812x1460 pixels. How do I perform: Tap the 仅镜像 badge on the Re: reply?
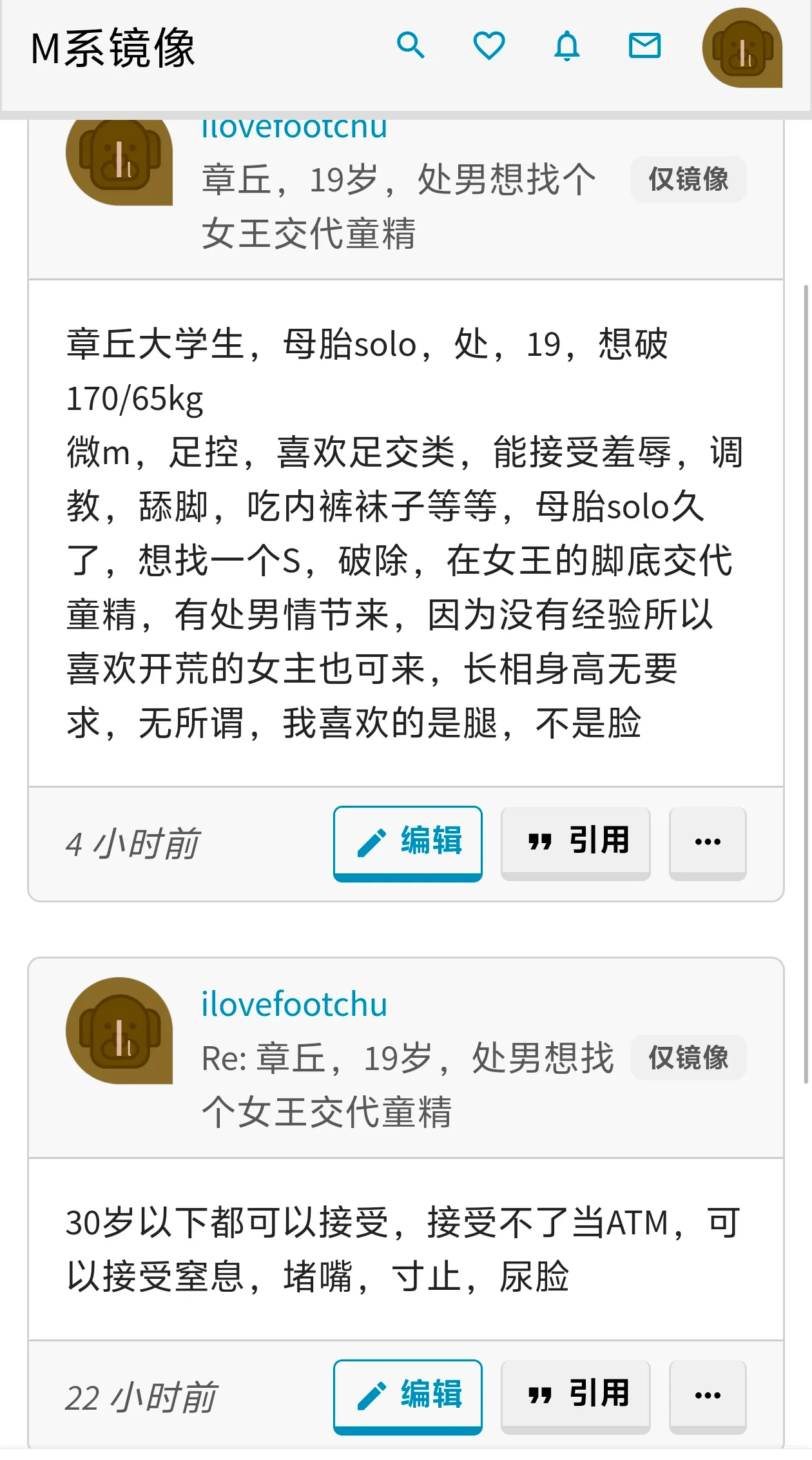(x=688, y=1058)
